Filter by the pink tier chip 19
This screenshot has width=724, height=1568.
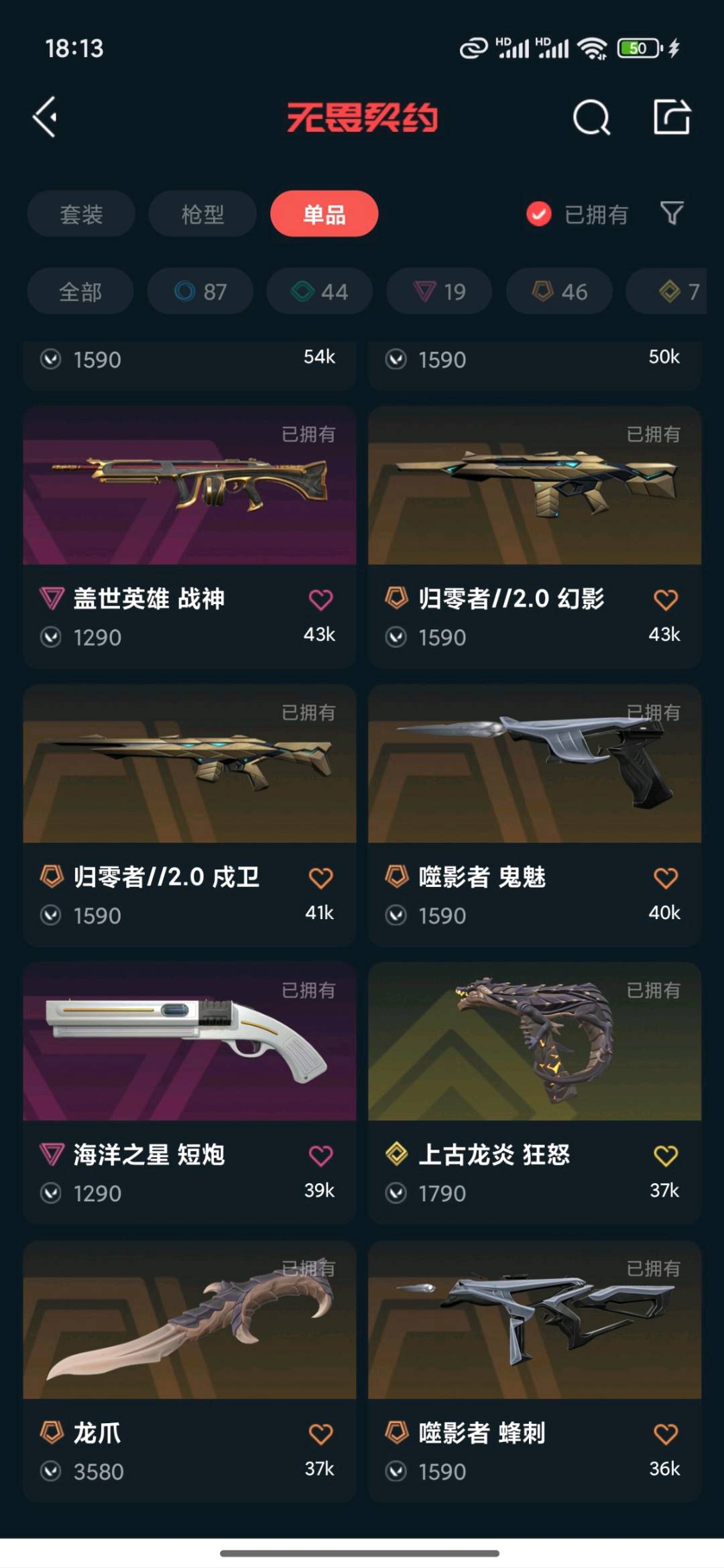pyautogui.click(x=439, y=292)
